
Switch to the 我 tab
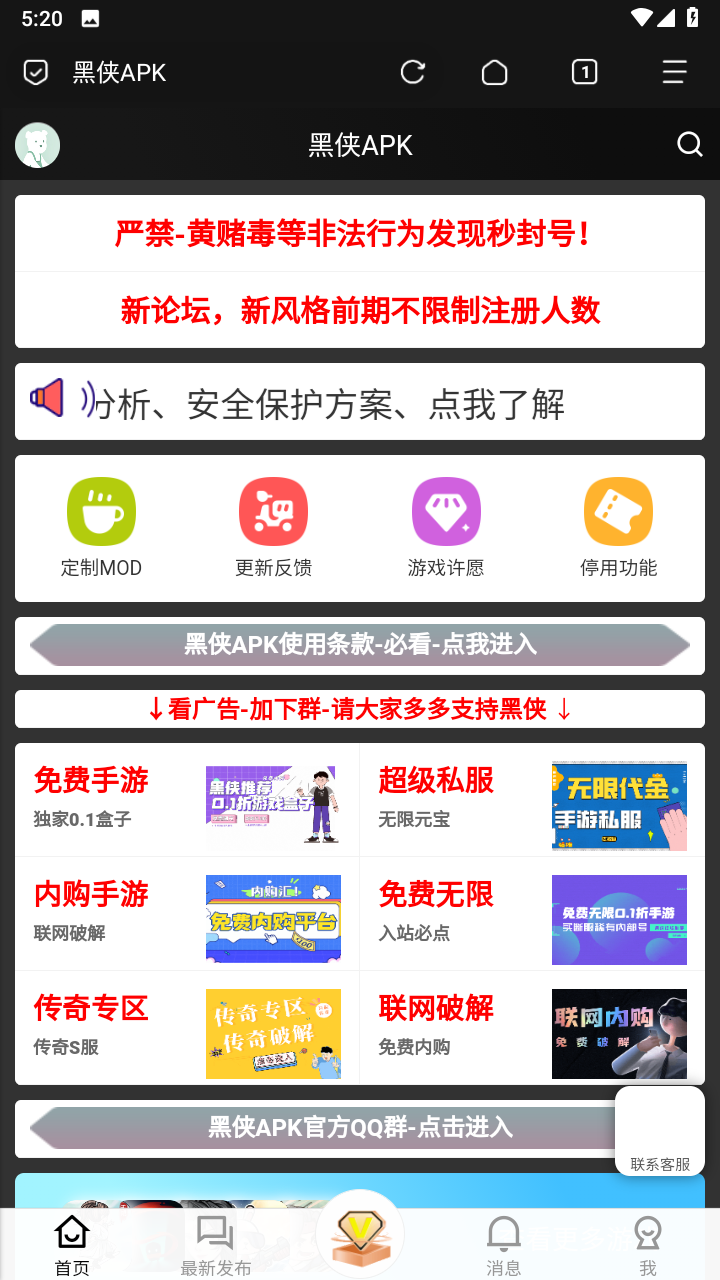[648, 1245]
